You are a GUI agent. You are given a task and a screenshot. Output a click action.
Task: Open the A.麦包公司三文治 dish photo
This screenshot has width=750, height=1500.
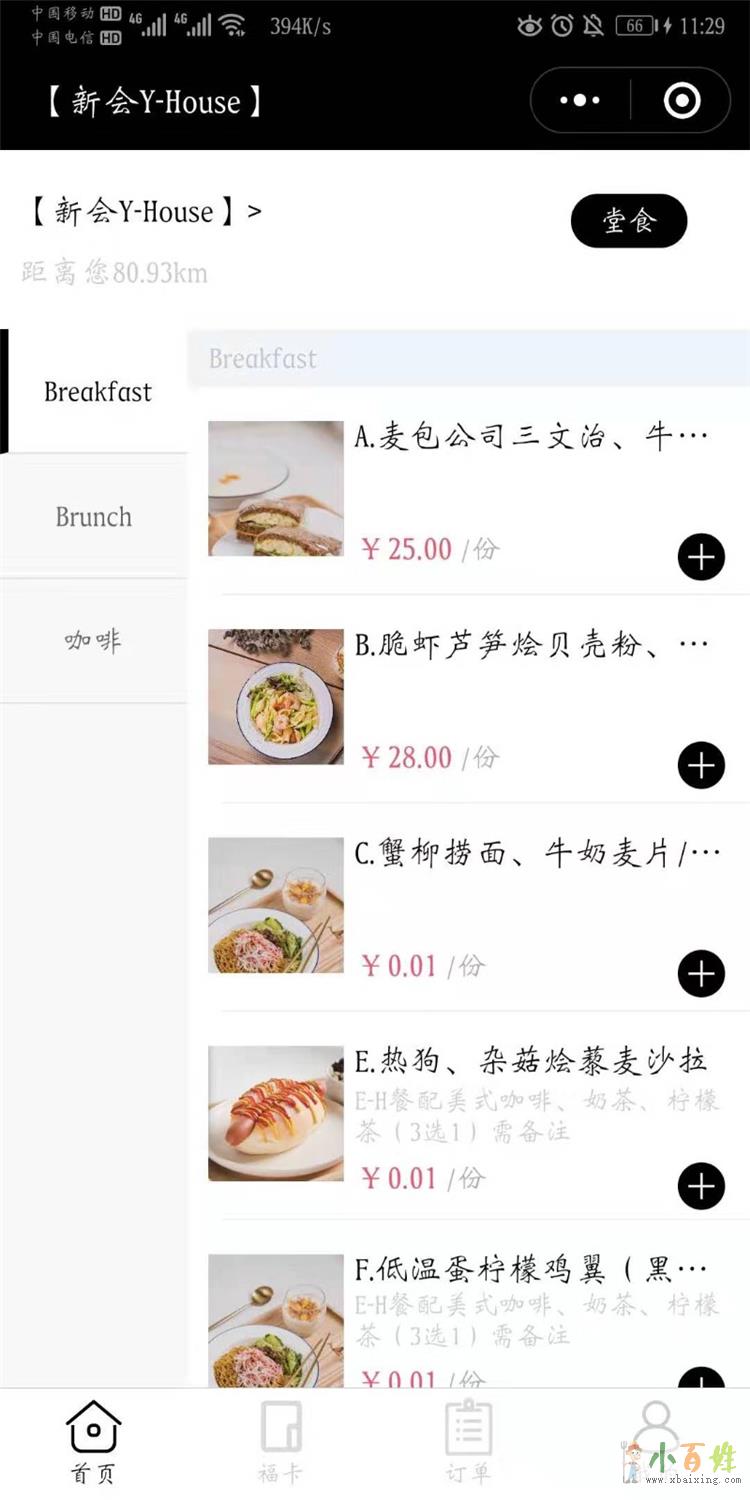point(276,489)
